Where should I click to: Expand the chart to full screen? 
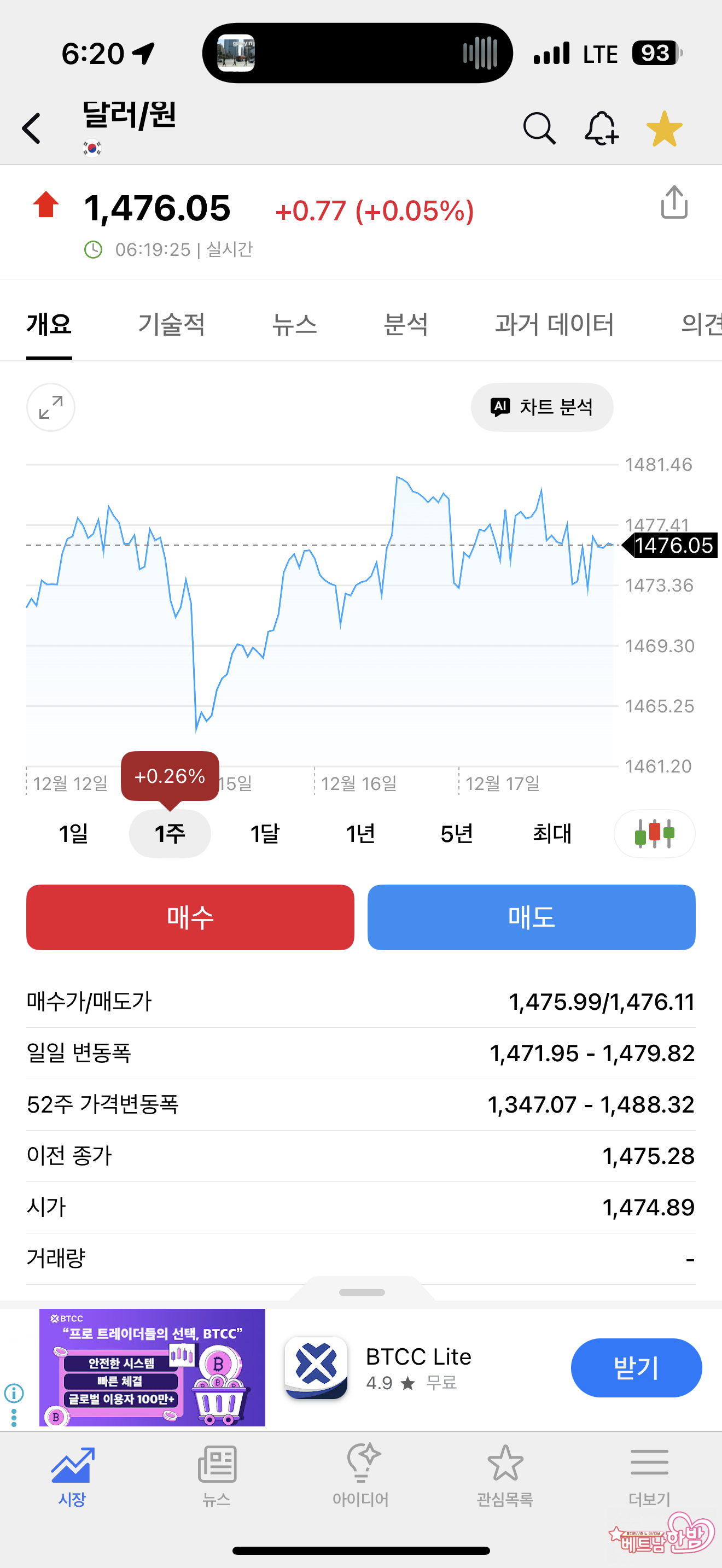(x=50, y=407)
